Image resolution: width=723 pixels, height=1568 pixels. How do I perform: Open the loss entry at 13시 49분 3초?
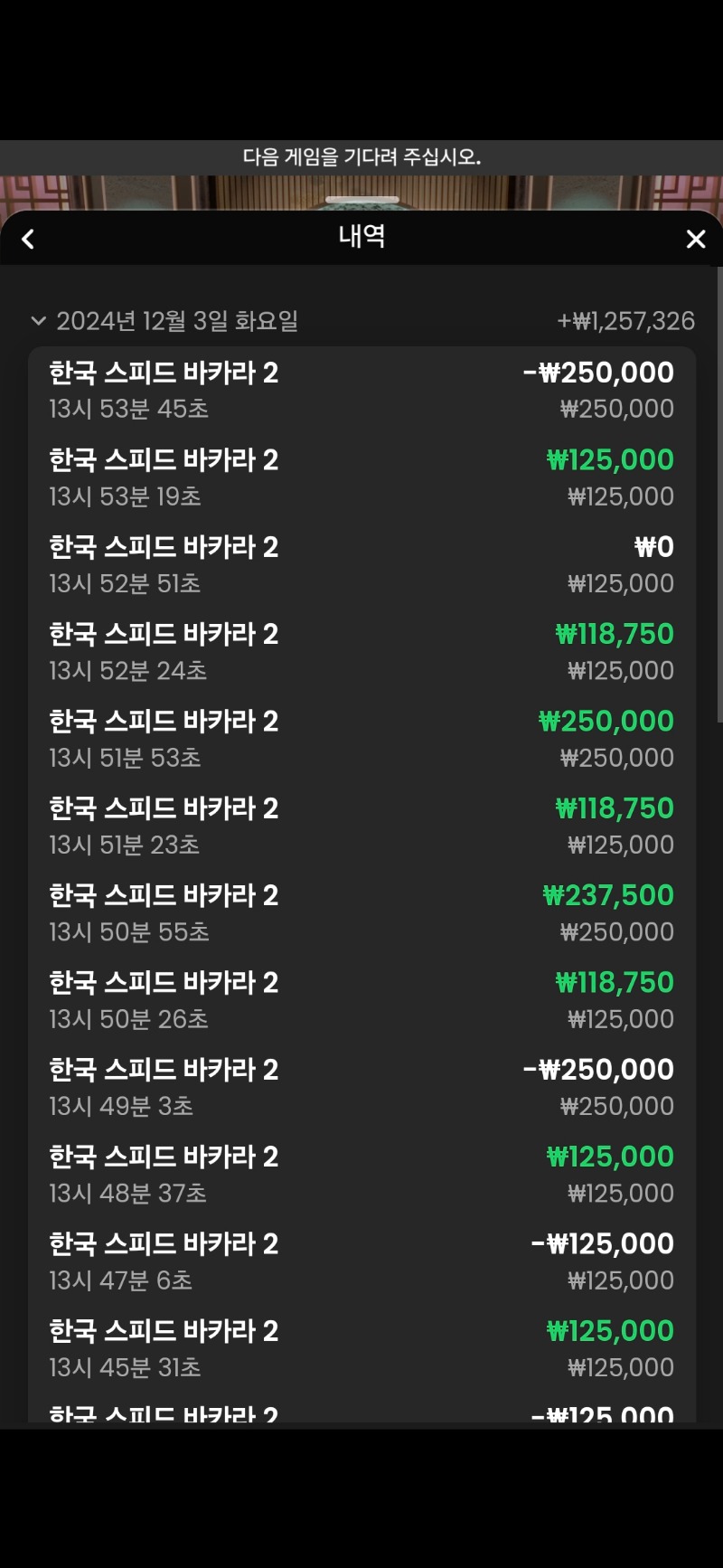[x=361, y=1087]
